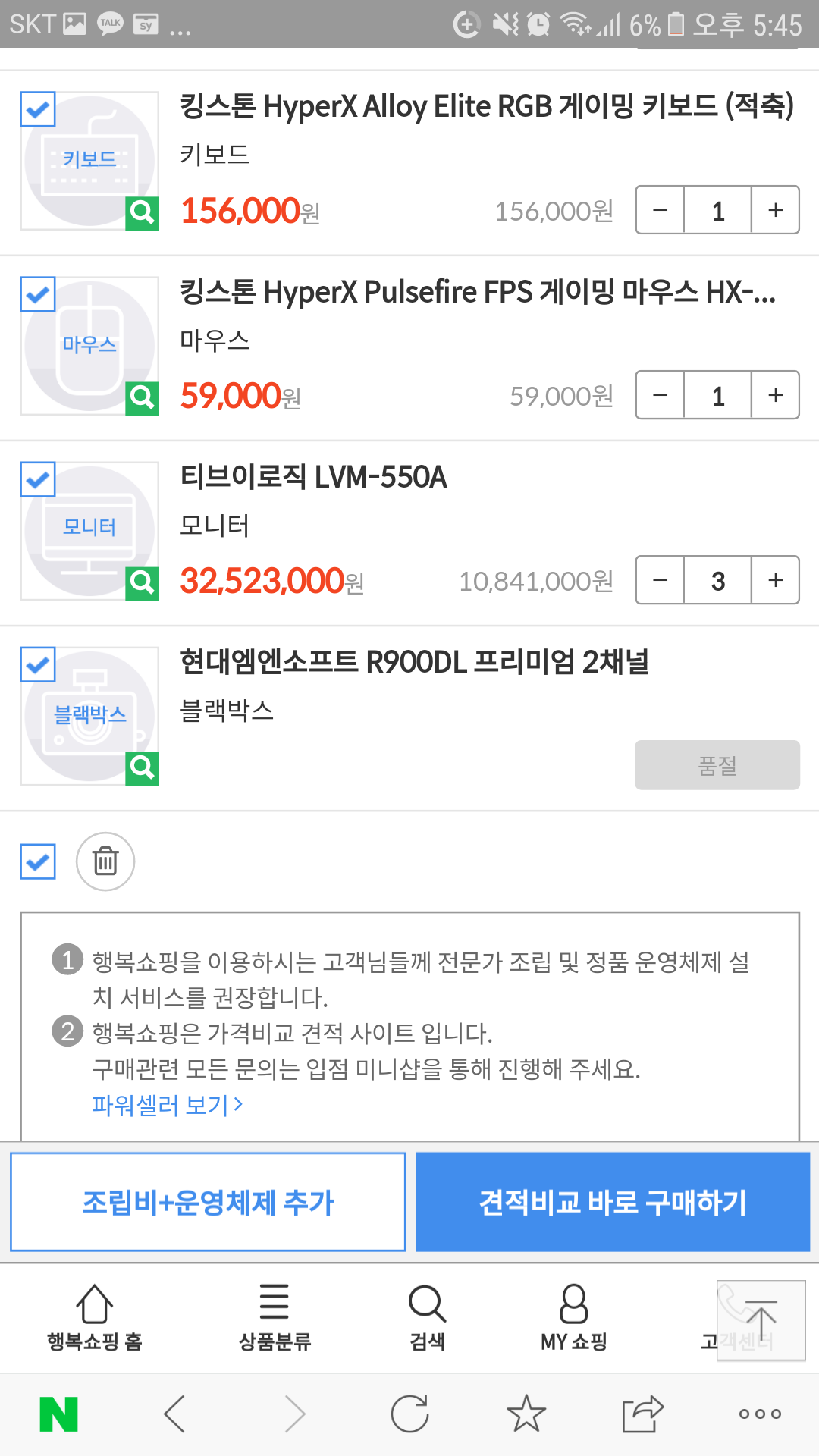Reload the page in the browser bar
This screenshot has width=819, height=1456.
point(409,1414)
